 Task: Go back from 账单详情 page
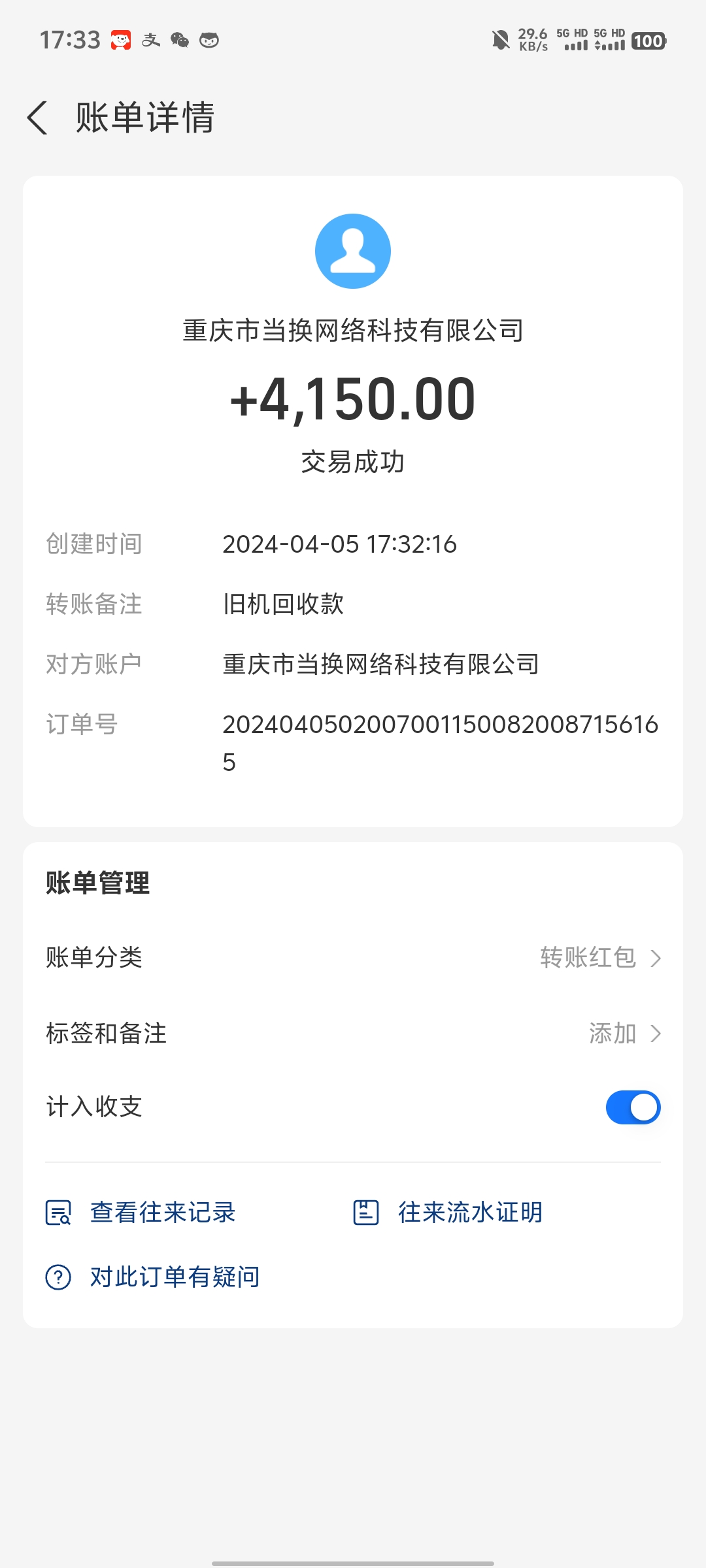pos(38,118)
